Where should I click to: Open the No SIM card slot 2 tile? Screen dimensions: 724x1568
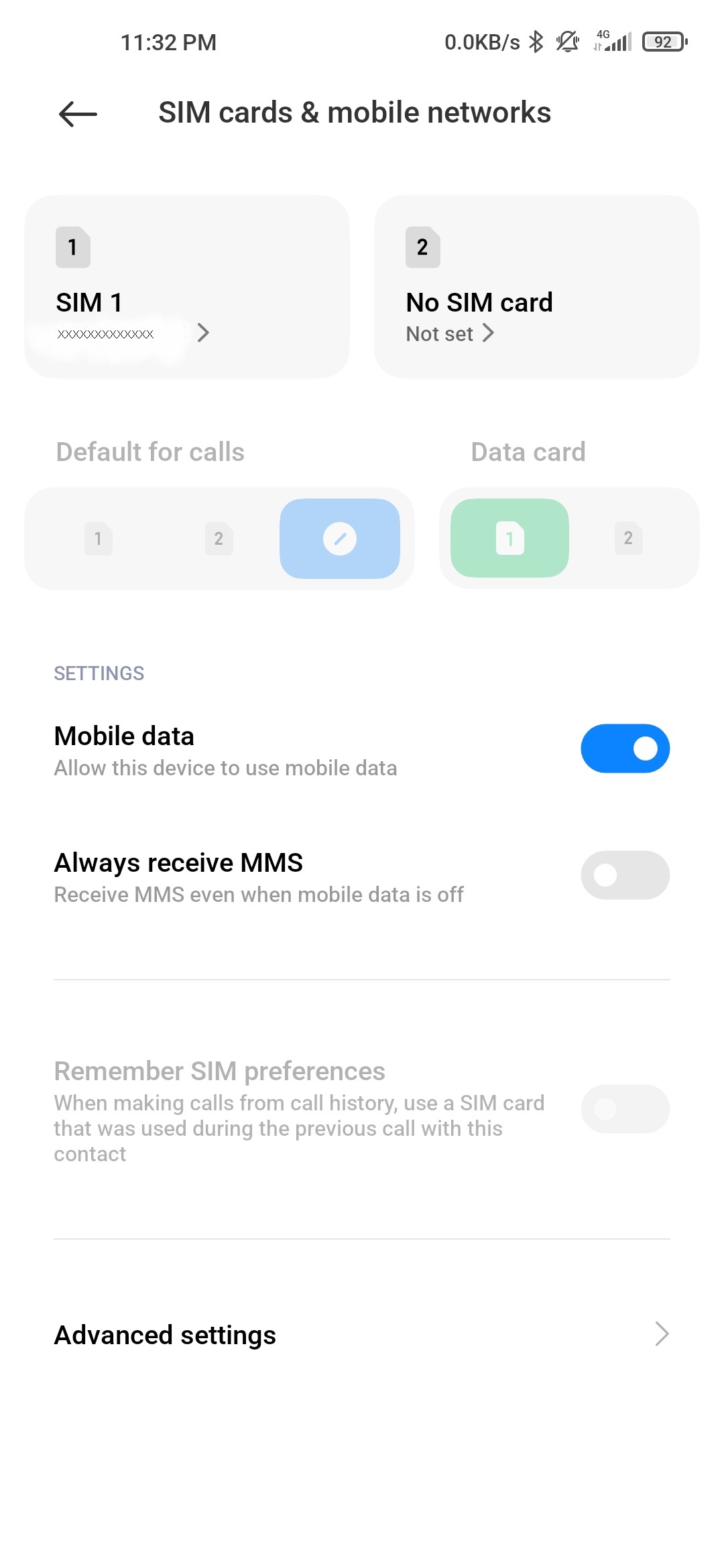(x=537, y=287)
